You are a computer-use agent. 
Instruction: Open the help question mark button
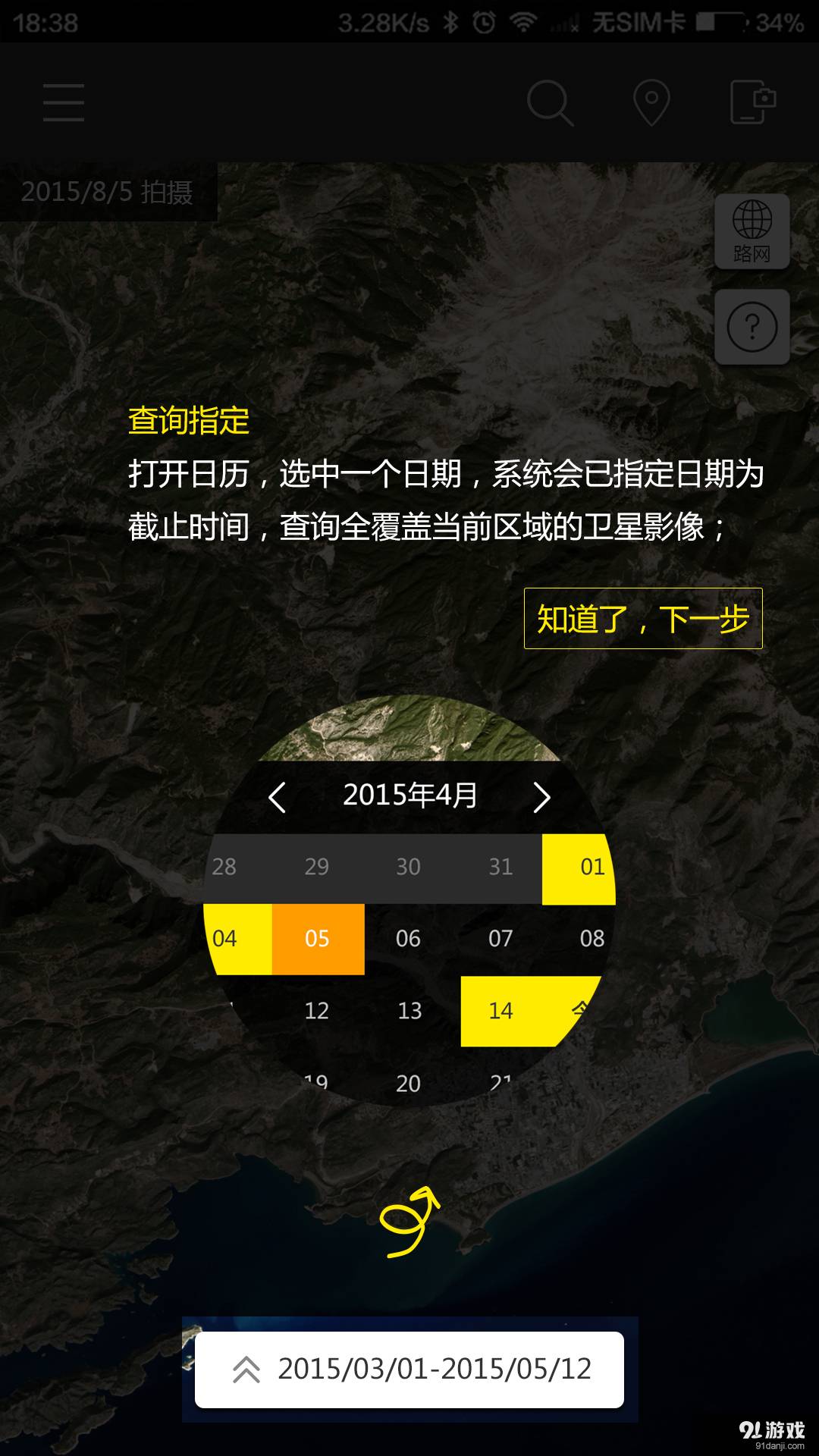click(752, 328)
